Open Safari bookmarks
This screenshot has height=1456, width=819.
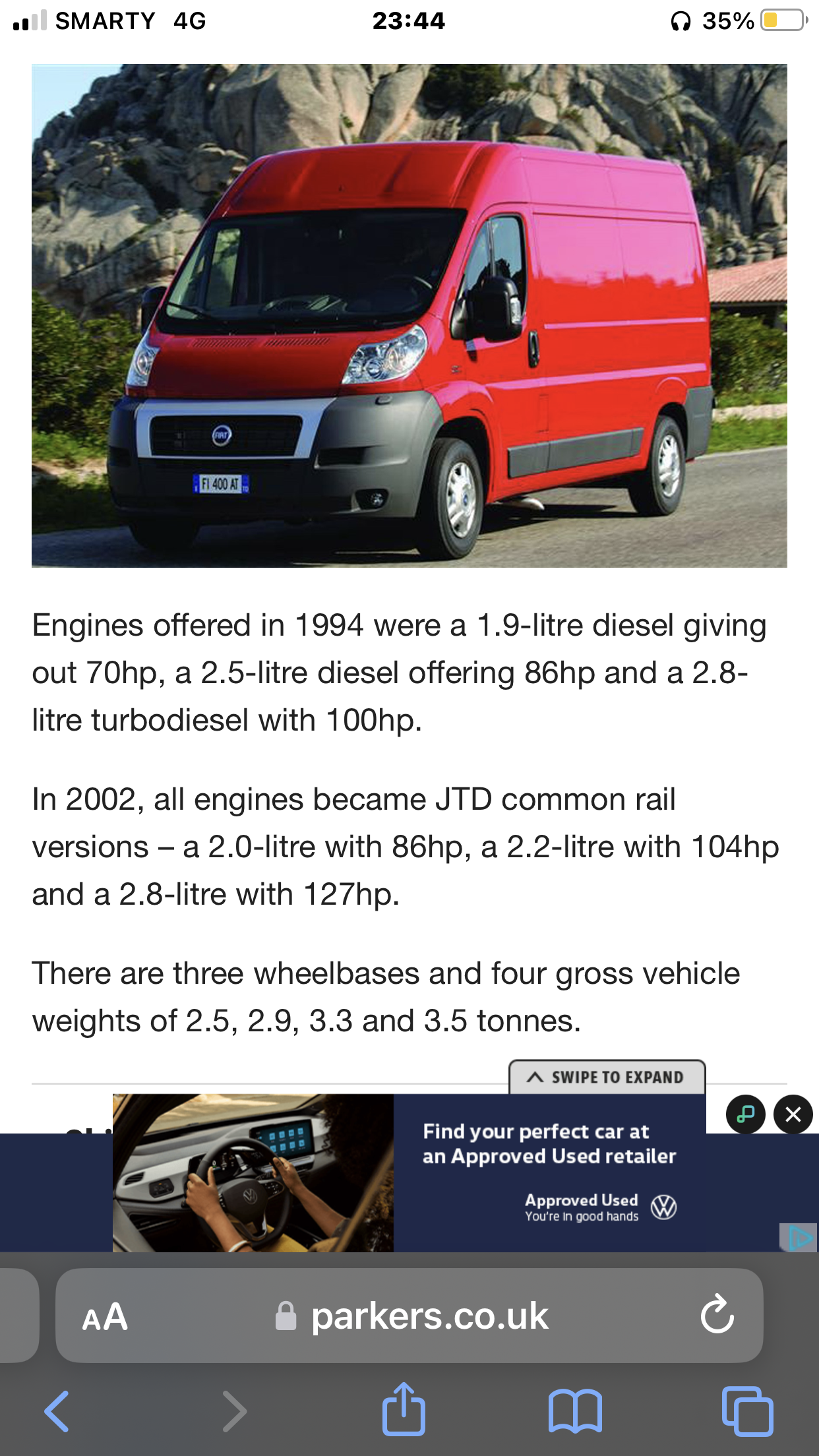point(575,1411)
